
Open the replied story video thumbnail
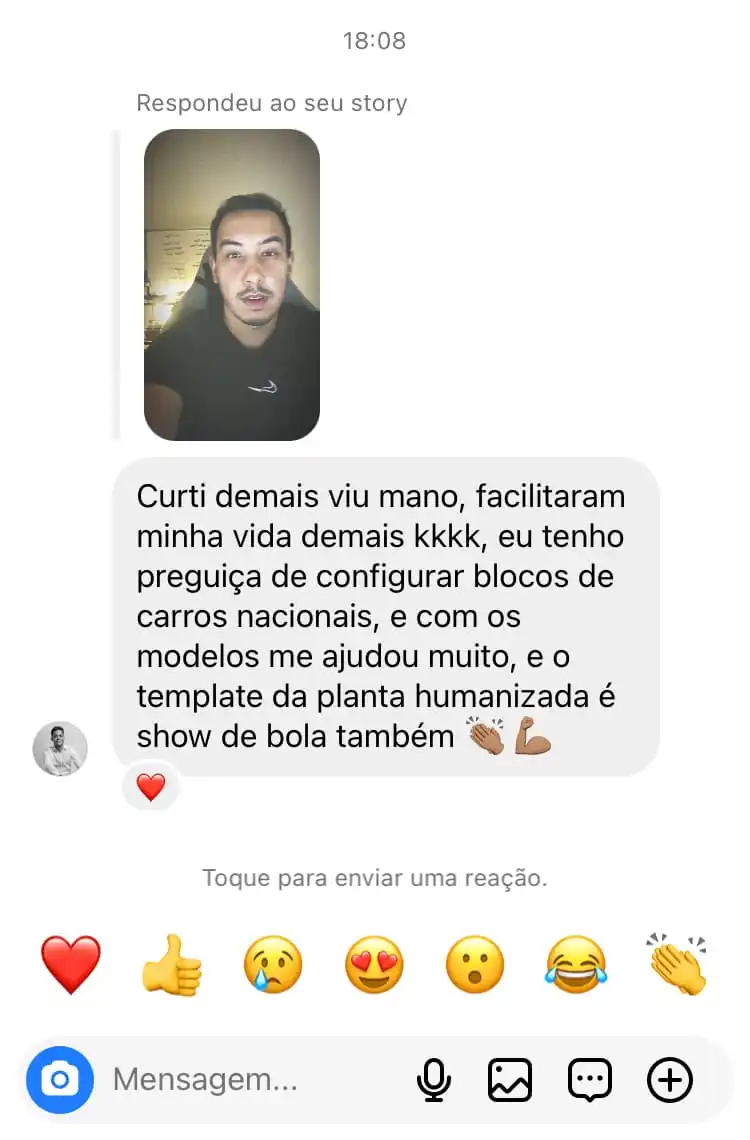(231, 285)
